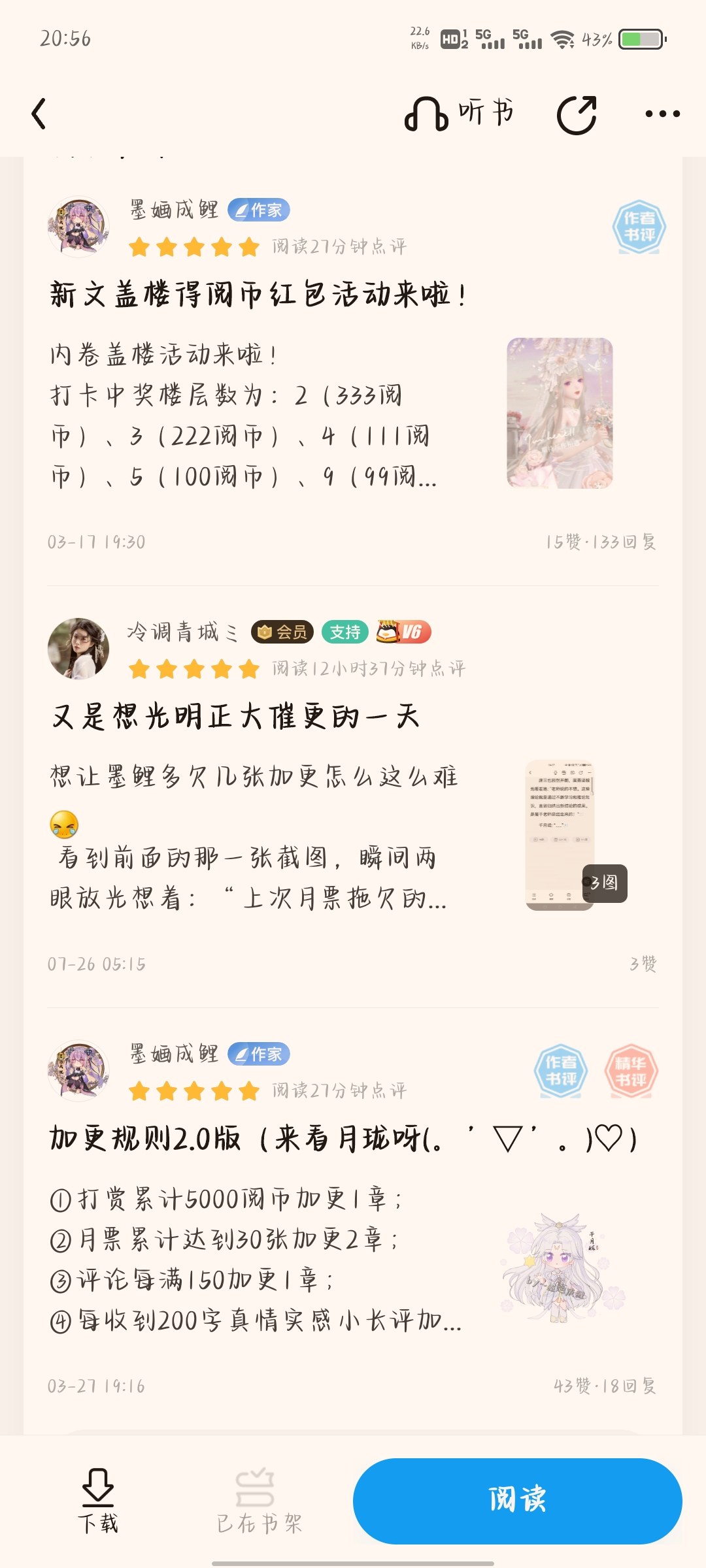The height and width of the screenshot is (1568, 706).
Task: Open 冷调青城 profile avatar
Action: pos(78,648)
